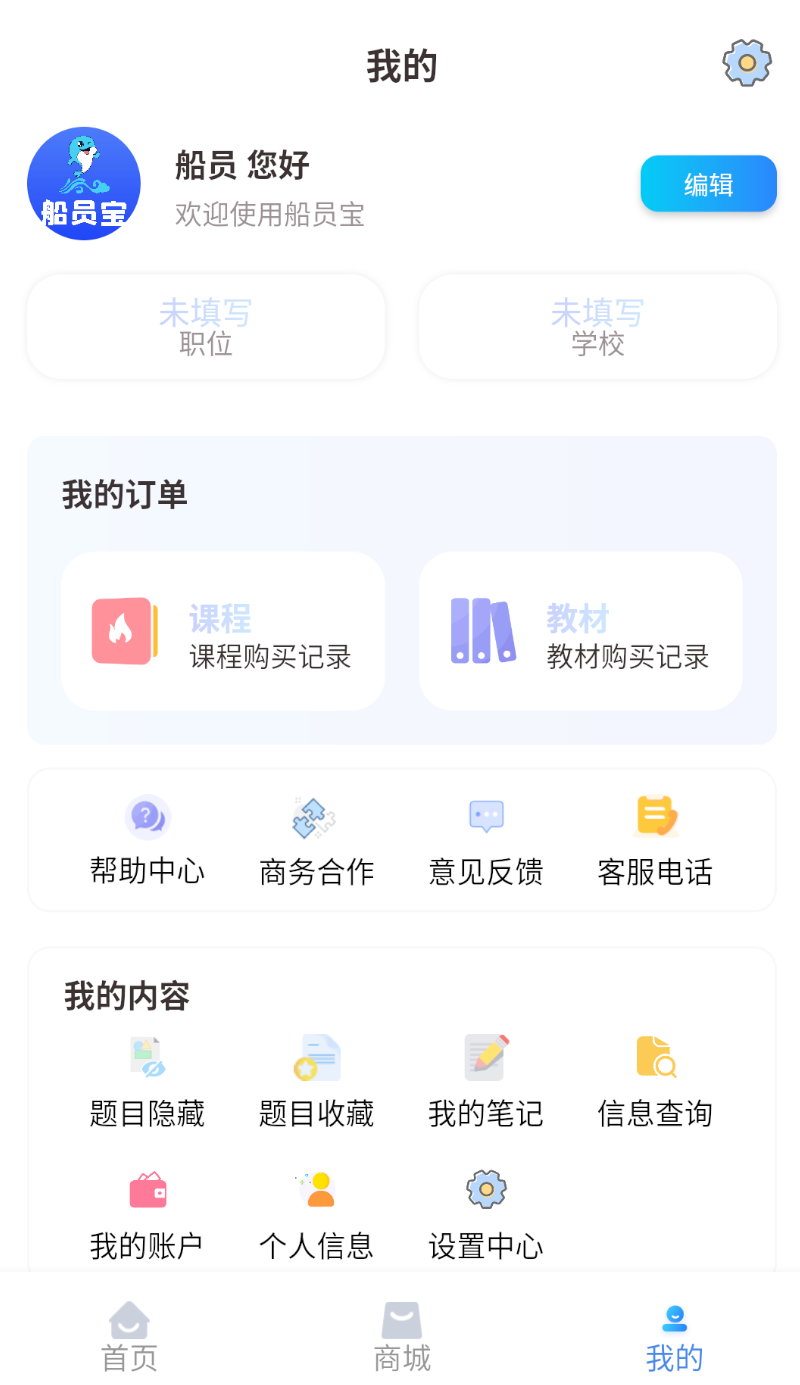Open 商务合作 puzzle piece icon
Screen dimensions: 800x1385
click(x=316, y=817)
